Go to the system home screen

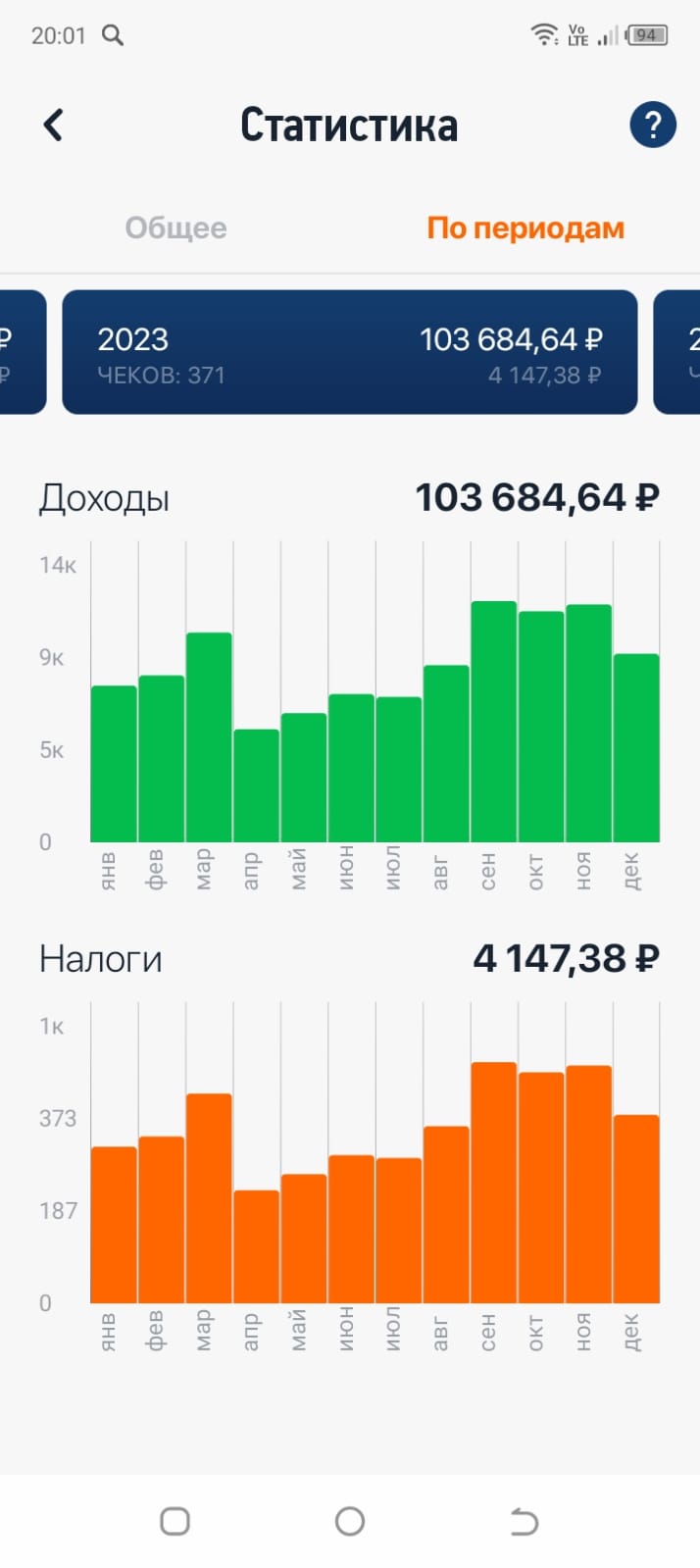tap(350, 1521)
